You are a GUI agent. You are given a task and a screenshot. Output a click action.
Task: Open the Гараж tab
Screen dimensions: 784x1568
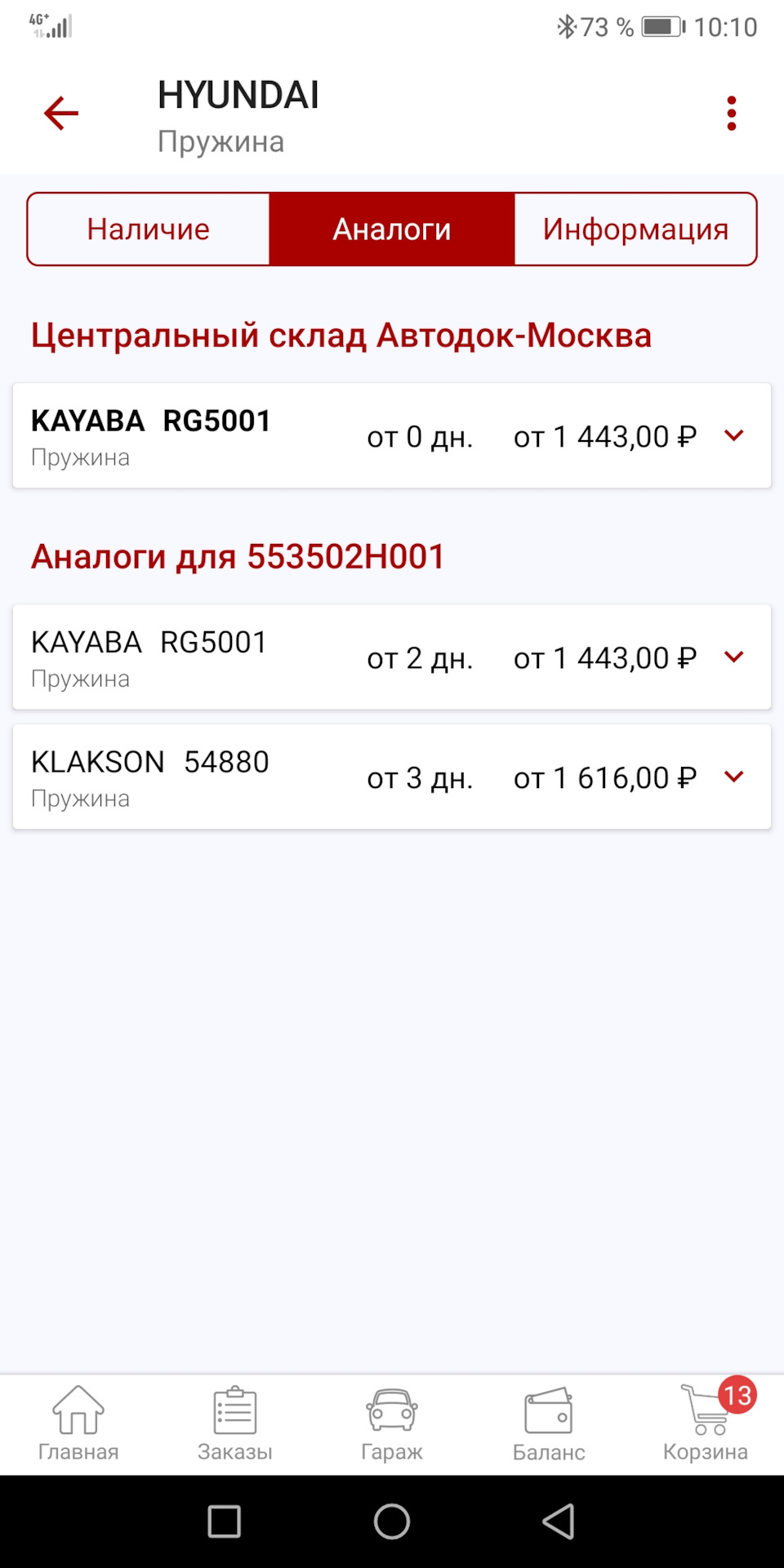pos(392,1424)
